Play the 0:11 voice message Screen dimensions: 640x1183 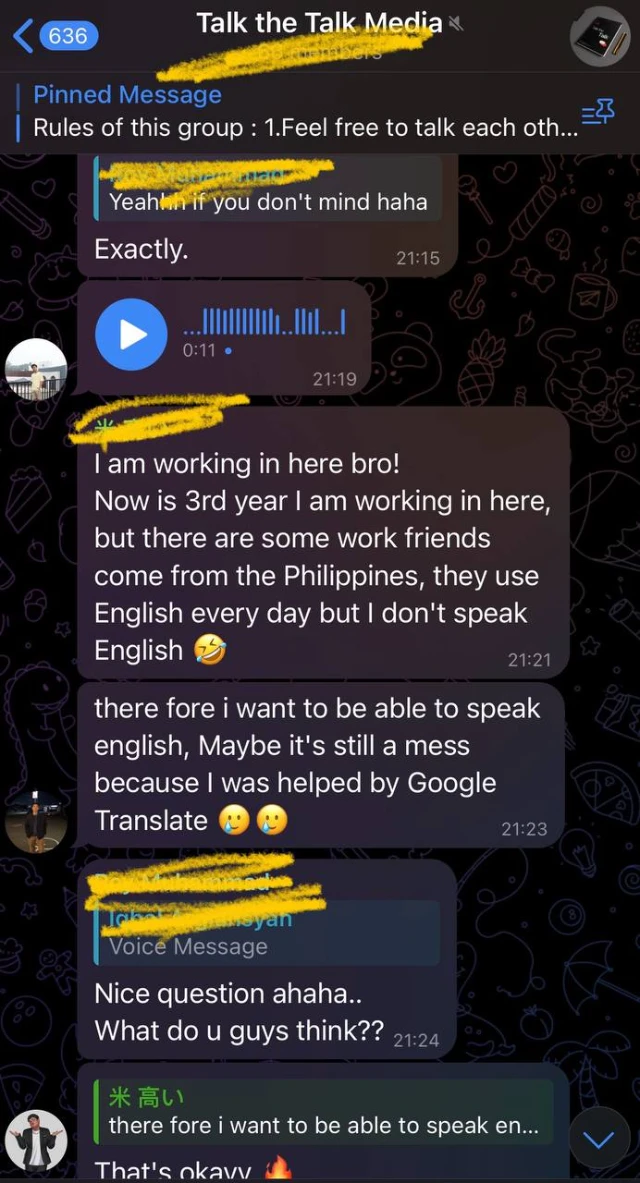tap(131, 334)
